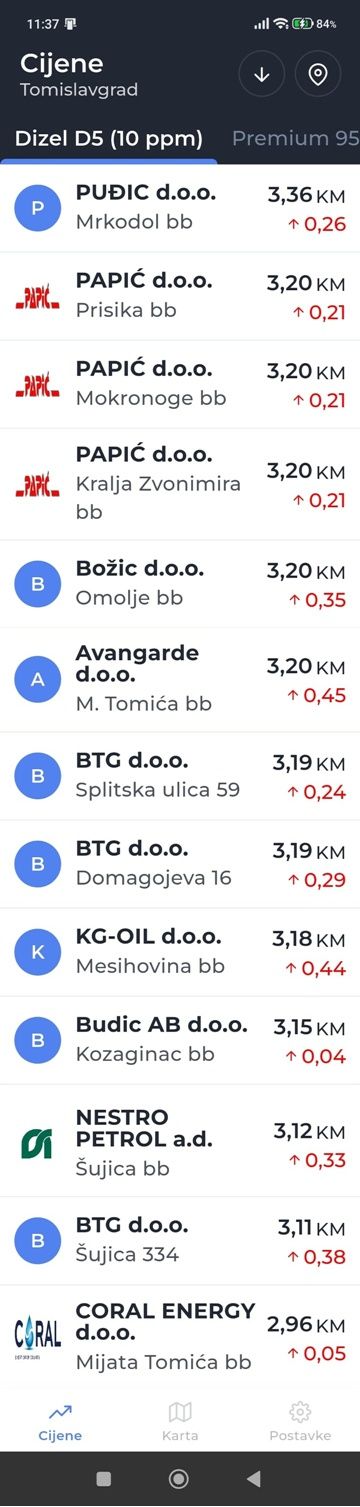
Task: Switch to the Karta tab
Action: tap(180, 1421)
